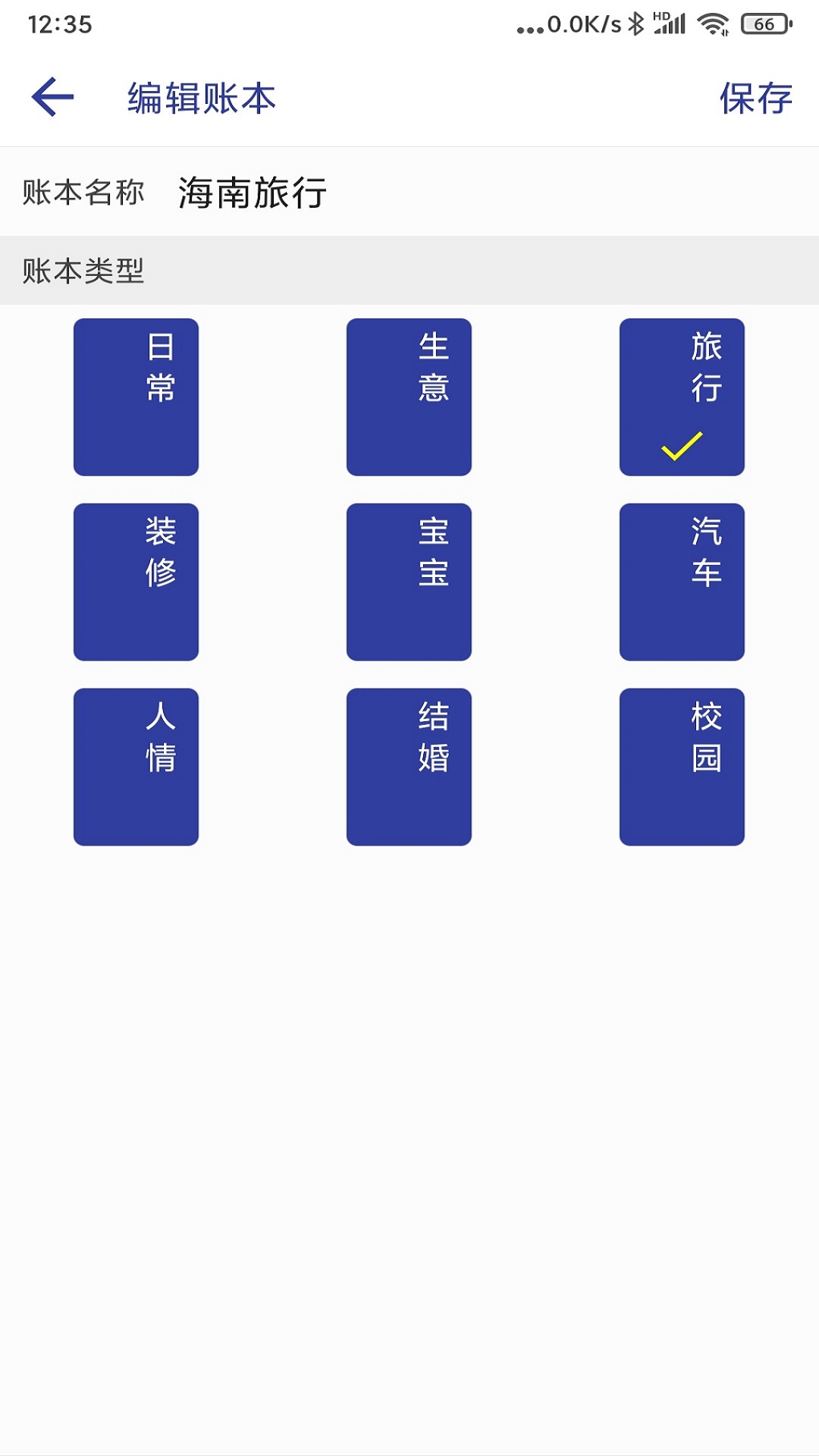Toggle the 结婚 (Wedding) ledger type selection
This screenshot has width=819, height=1456.
coord(408,764)
